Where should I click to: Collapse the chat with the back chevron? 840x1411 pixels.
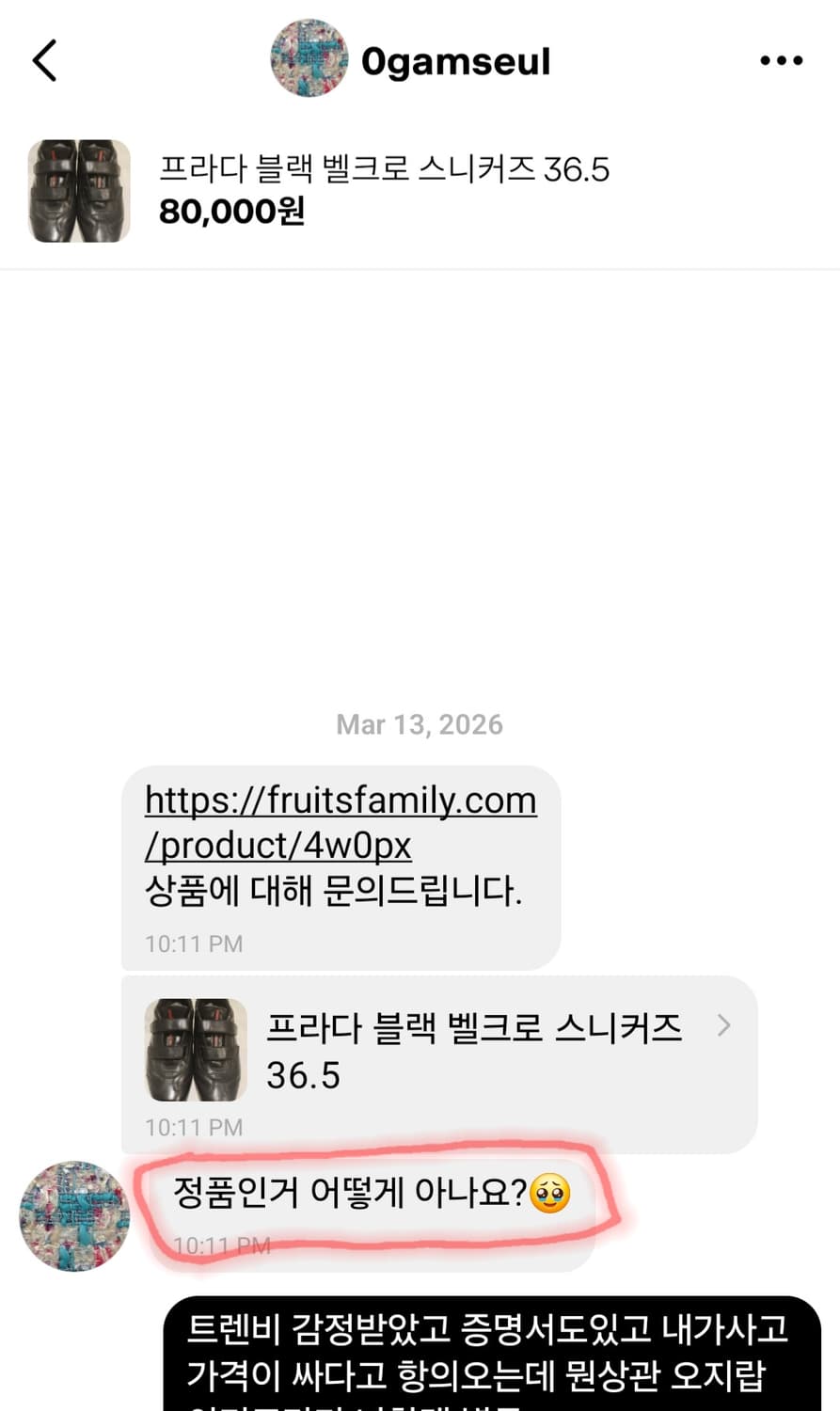click(44, 59)
